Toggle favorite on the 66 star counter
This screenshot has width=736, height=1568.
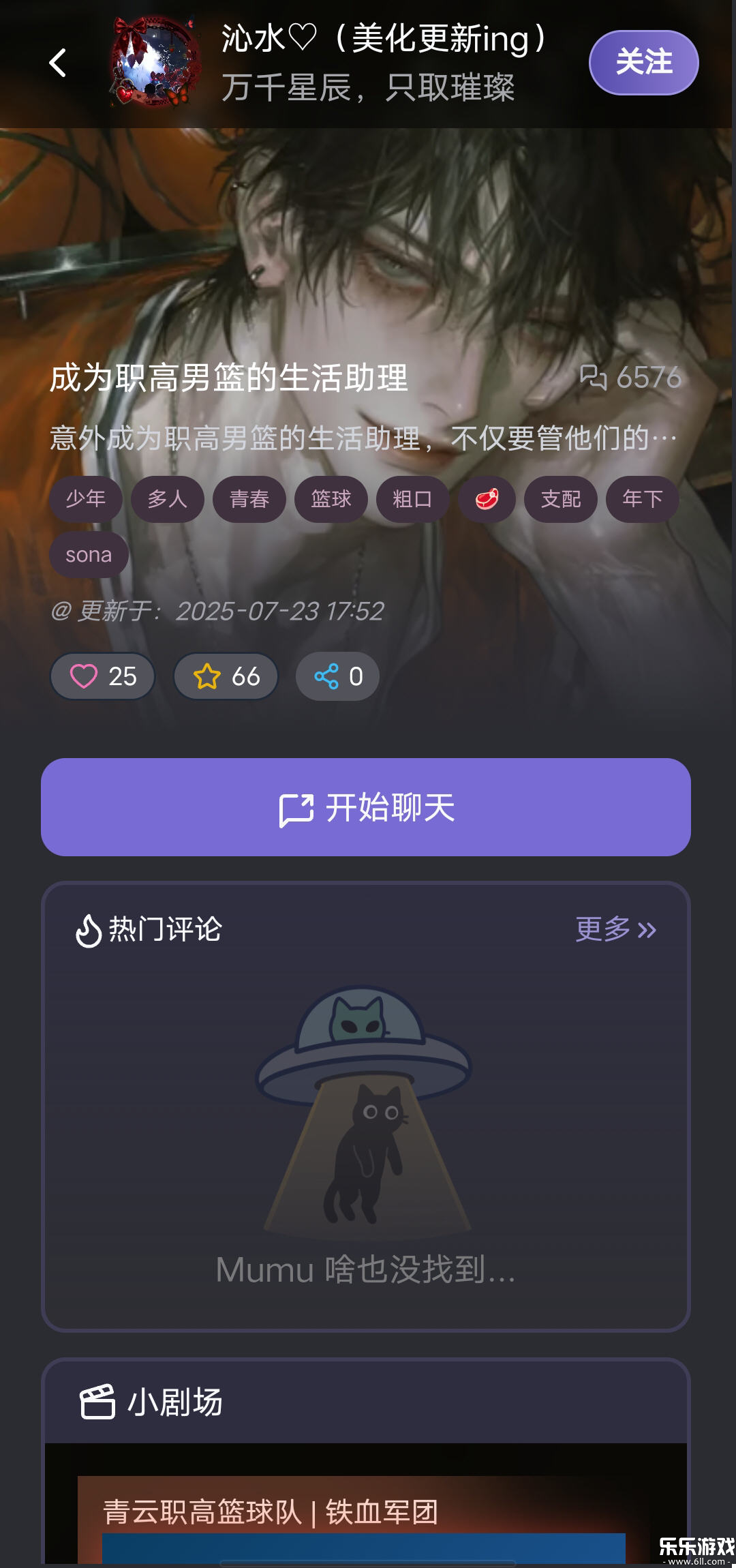(225, 676)
